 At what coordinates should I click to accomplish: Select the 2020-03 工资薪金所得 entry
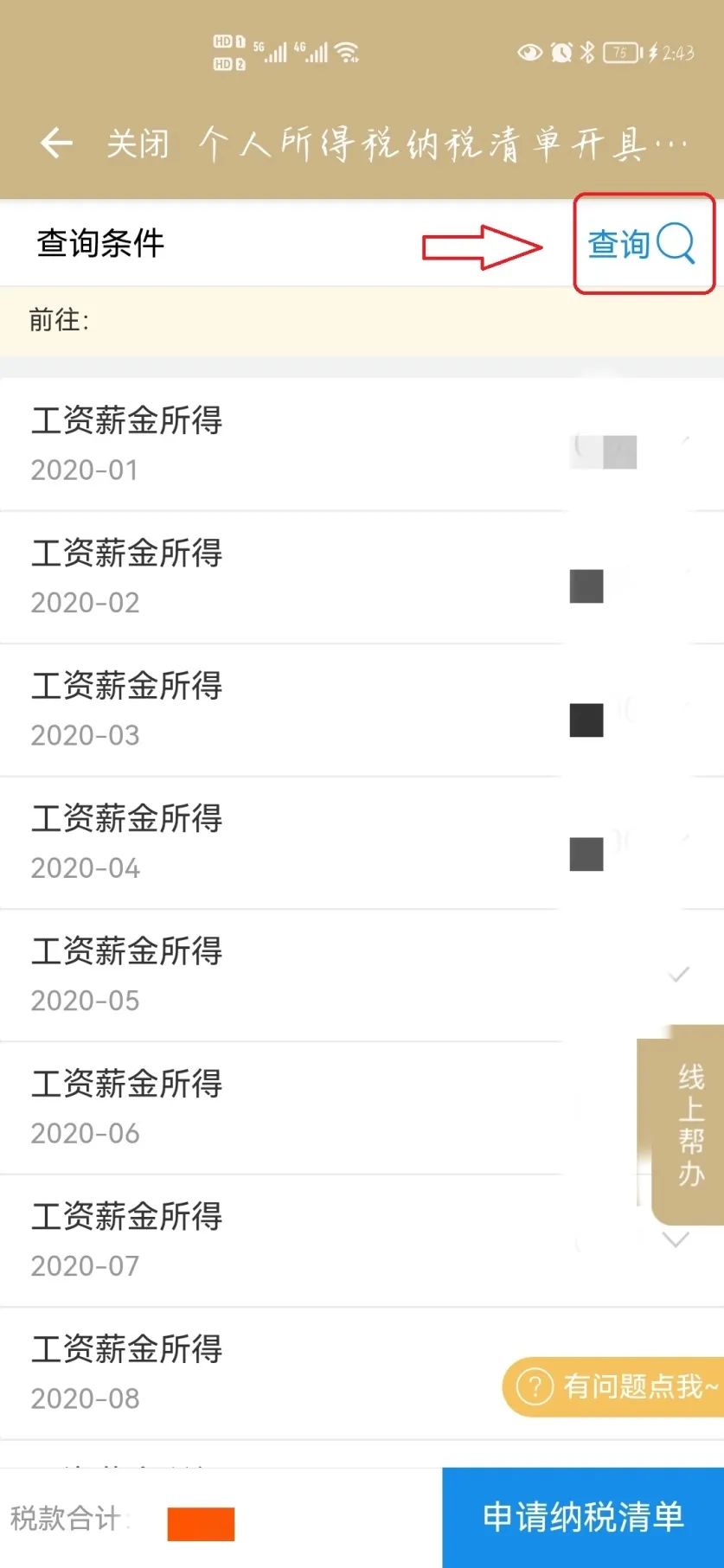[362, 710]
